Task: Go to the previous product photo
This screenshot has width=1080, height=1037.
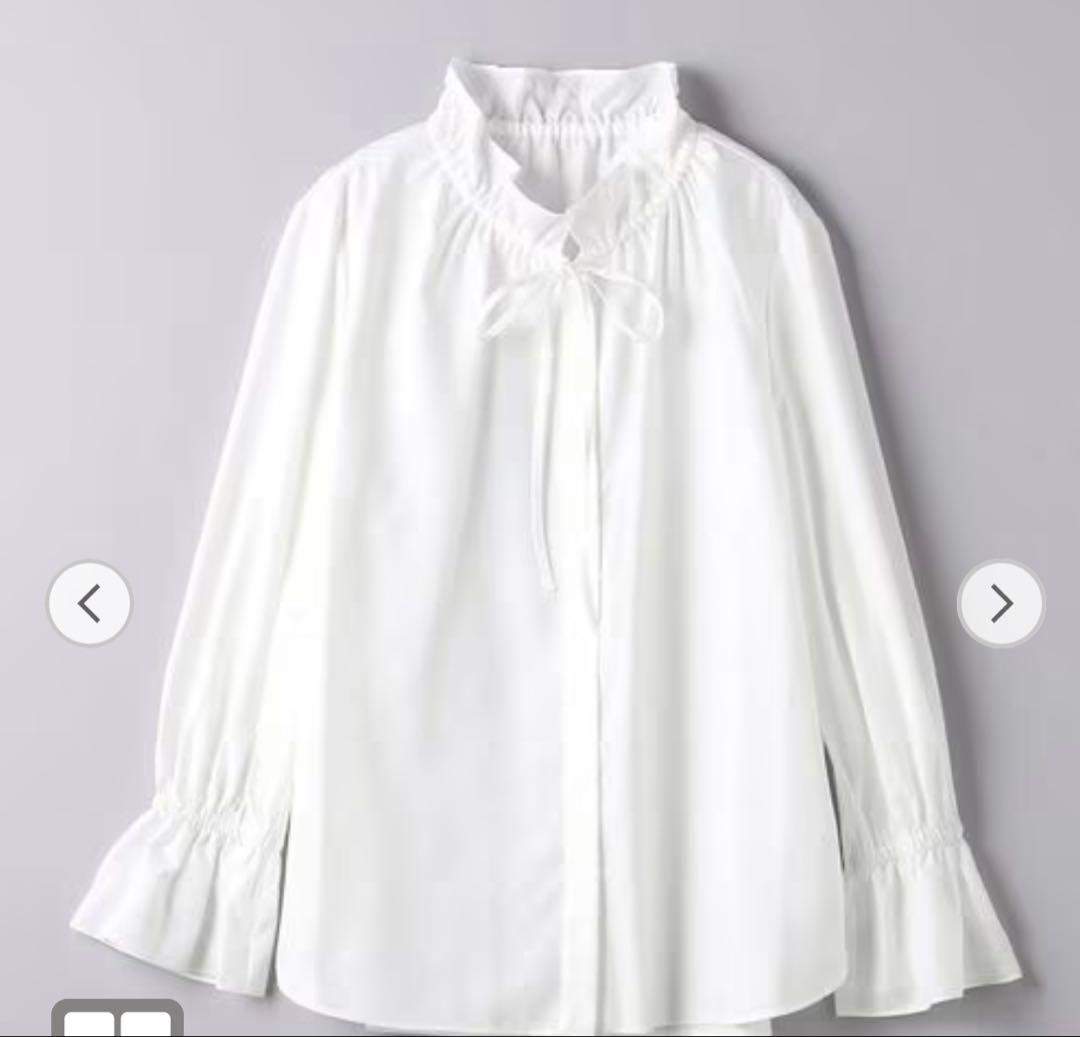Action: [89, 603]
